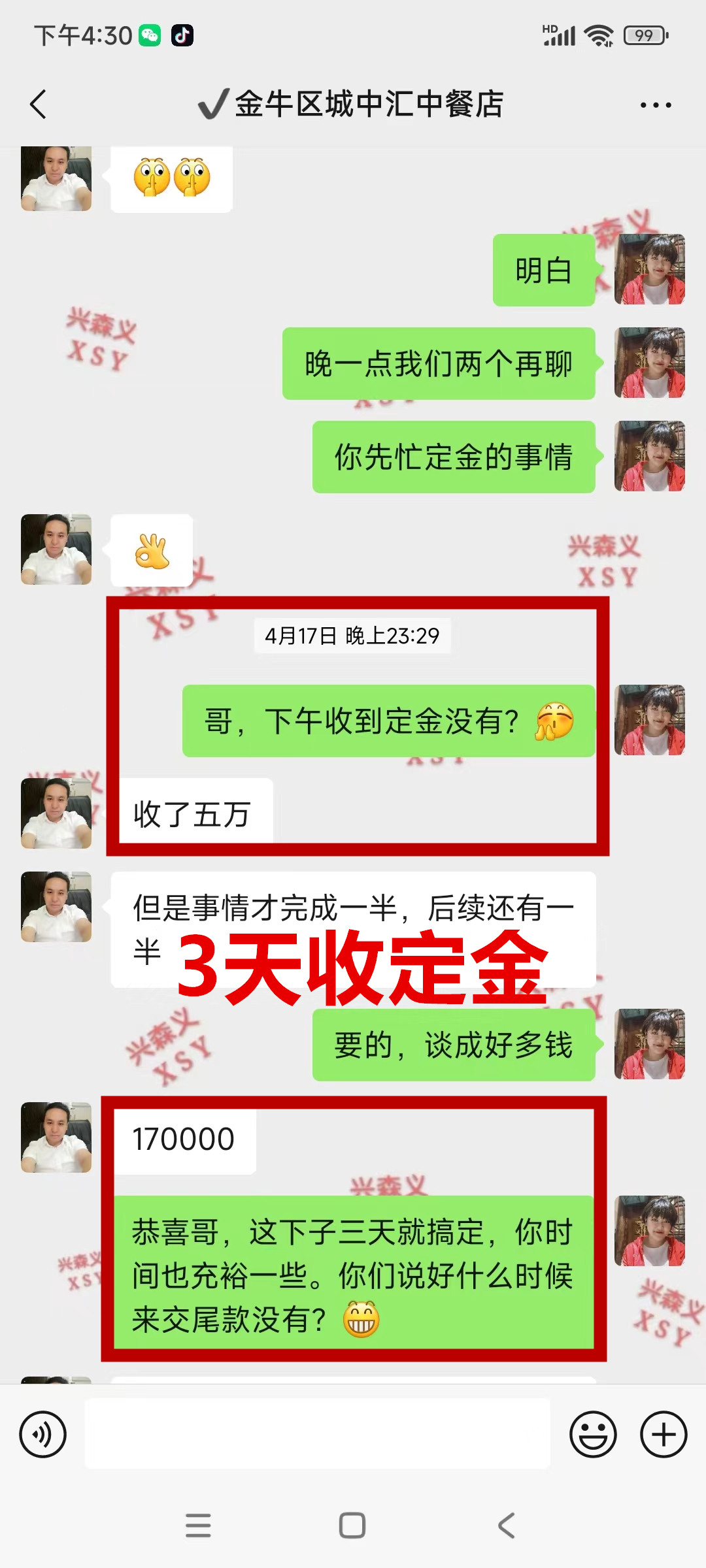This screenshot has width=706, height=1568.
Task: Open the chat info overflow menu
Action: tap(656, 105)
